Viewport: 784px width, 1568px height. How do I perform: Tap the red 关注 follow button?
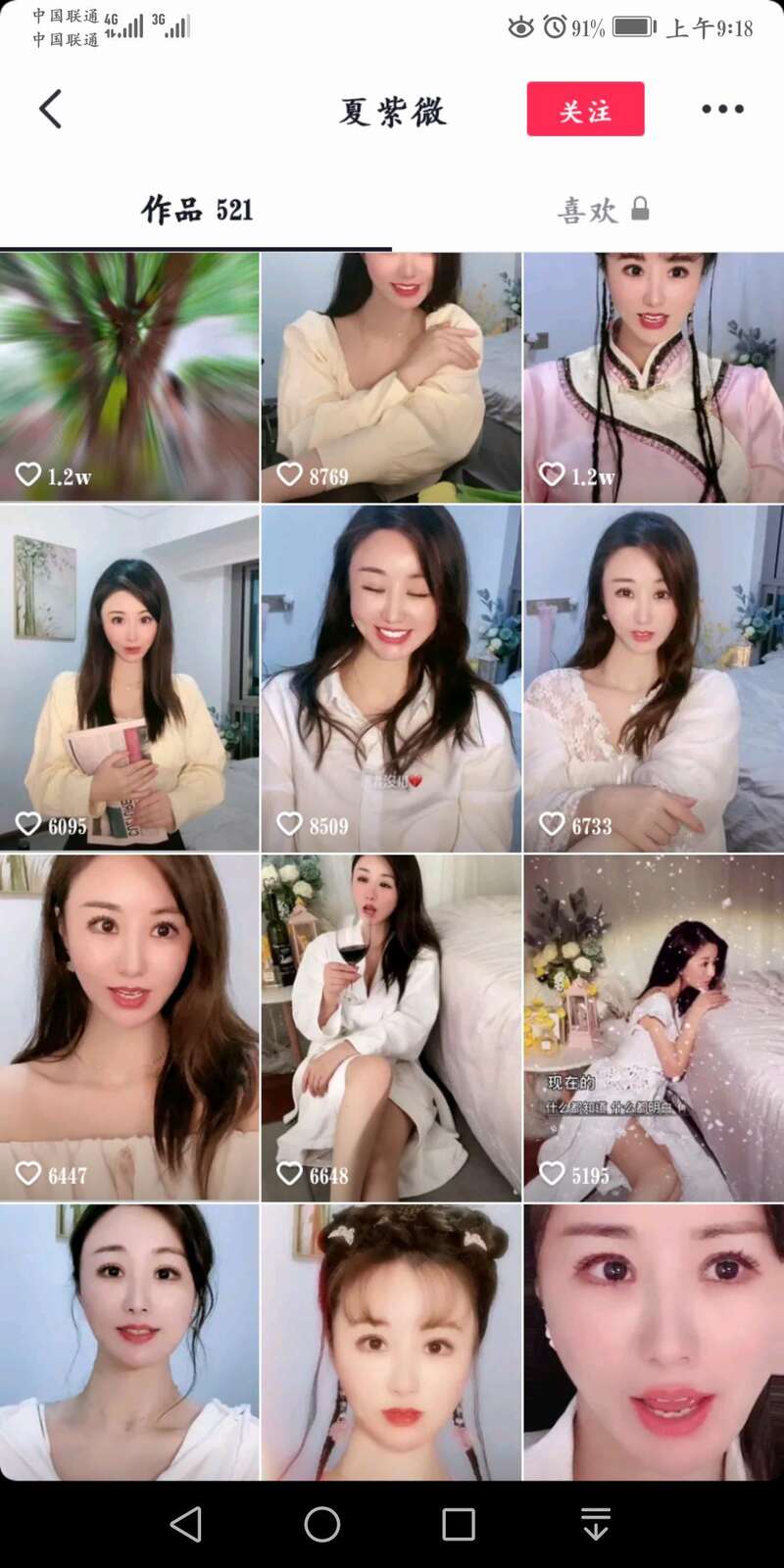coord(585,109)
